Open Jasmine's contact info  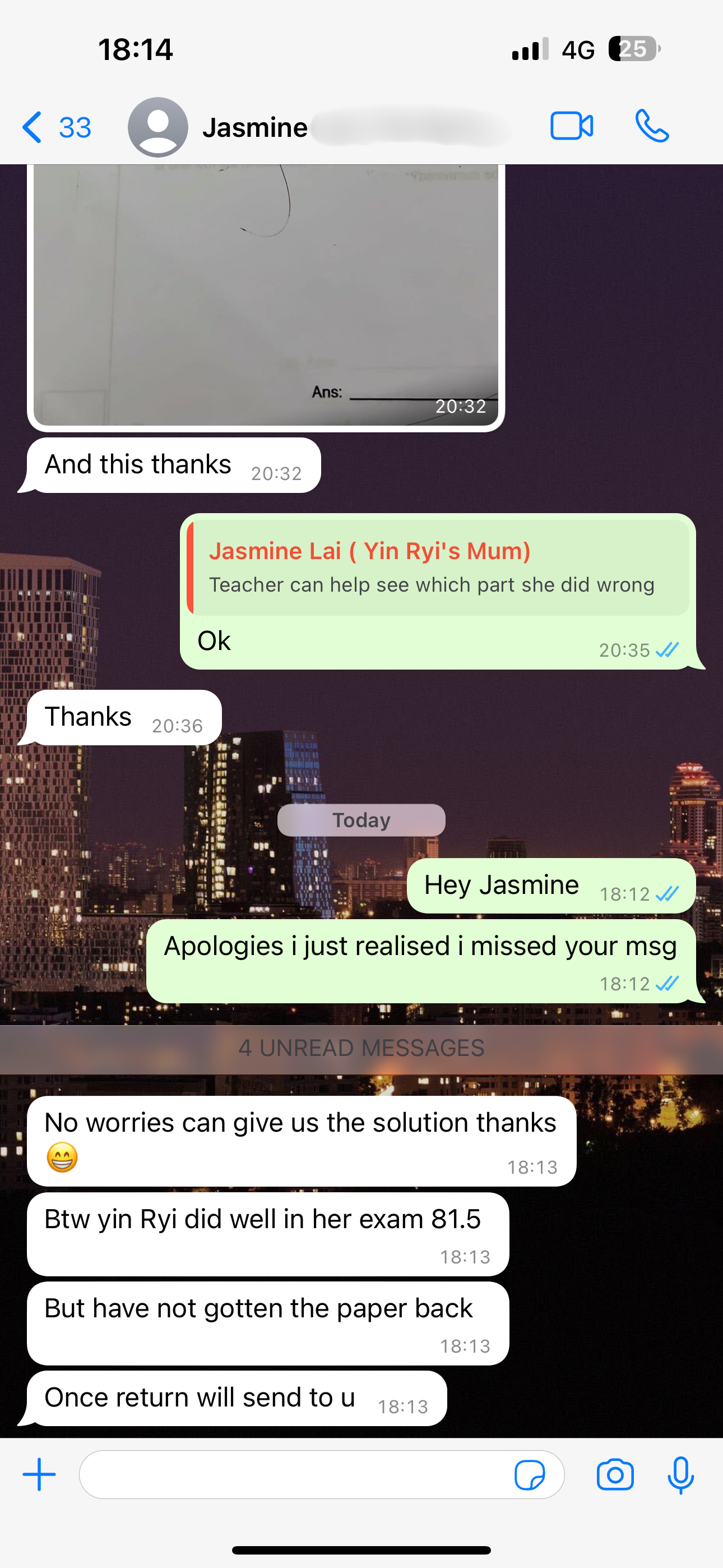pyautogui.click(x=256, y=128)
